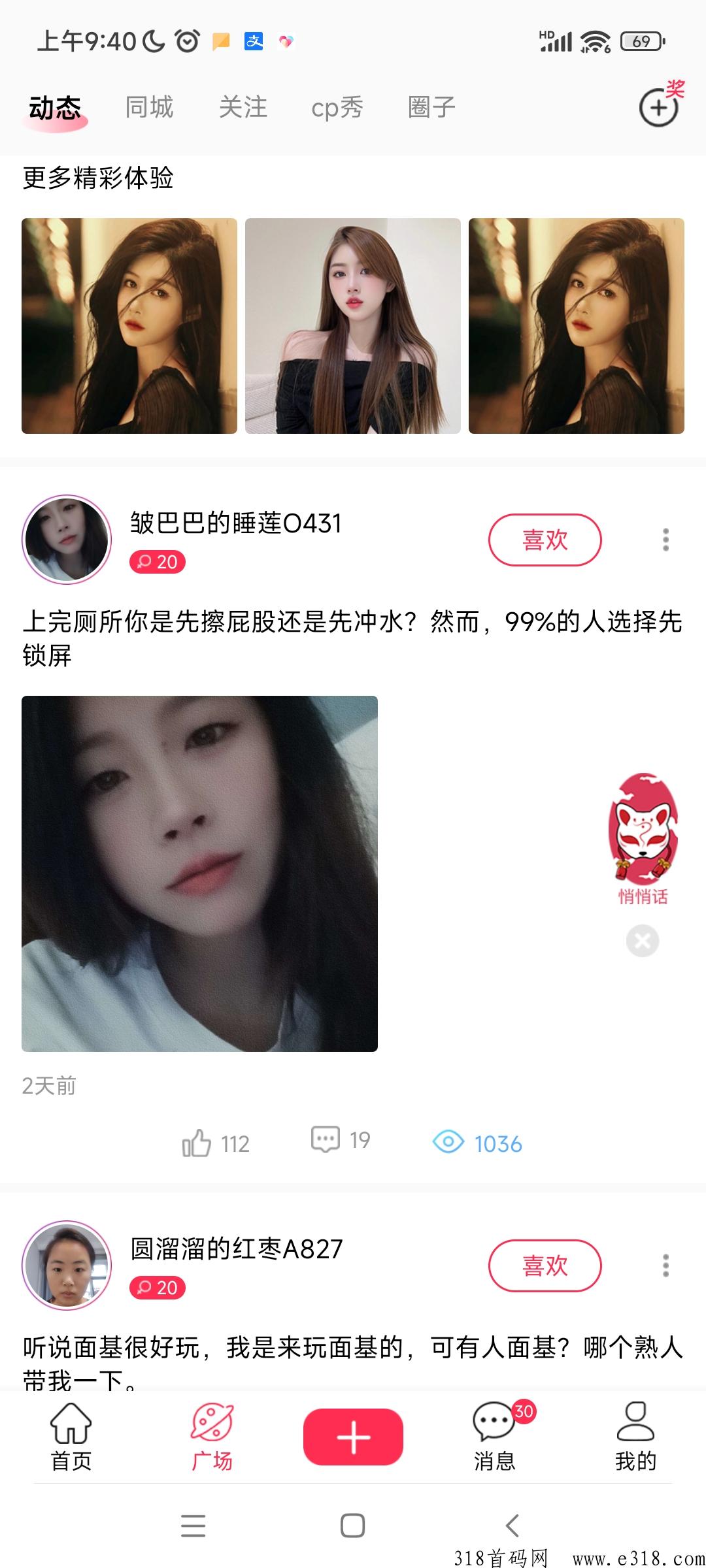Go to the 首页 tab
The width and height of the screenshot is (706, 1568).
[x=71, y=1437]
